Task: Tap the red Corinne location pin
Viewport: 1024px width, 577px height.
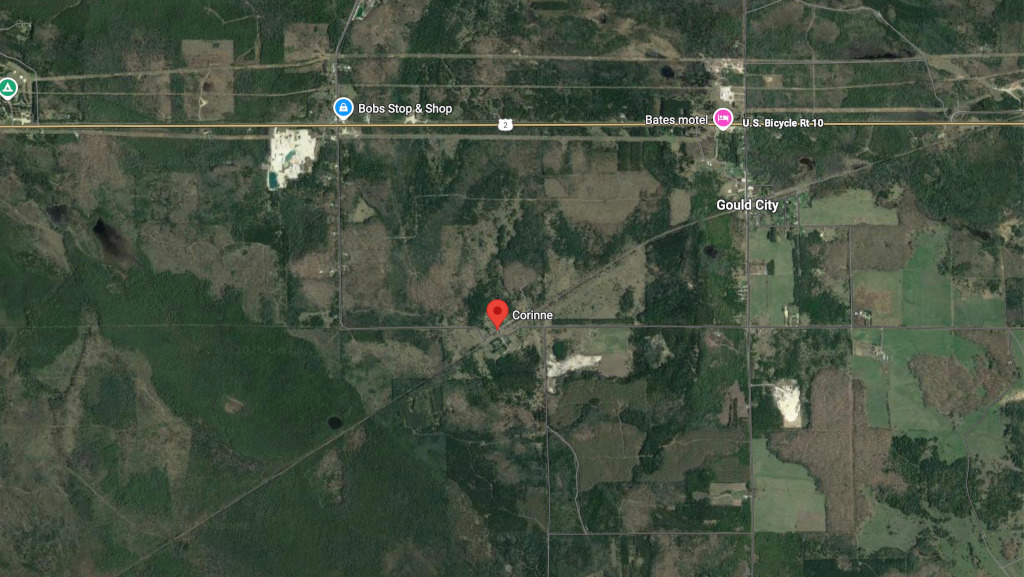Action: (x=497, y=312)
